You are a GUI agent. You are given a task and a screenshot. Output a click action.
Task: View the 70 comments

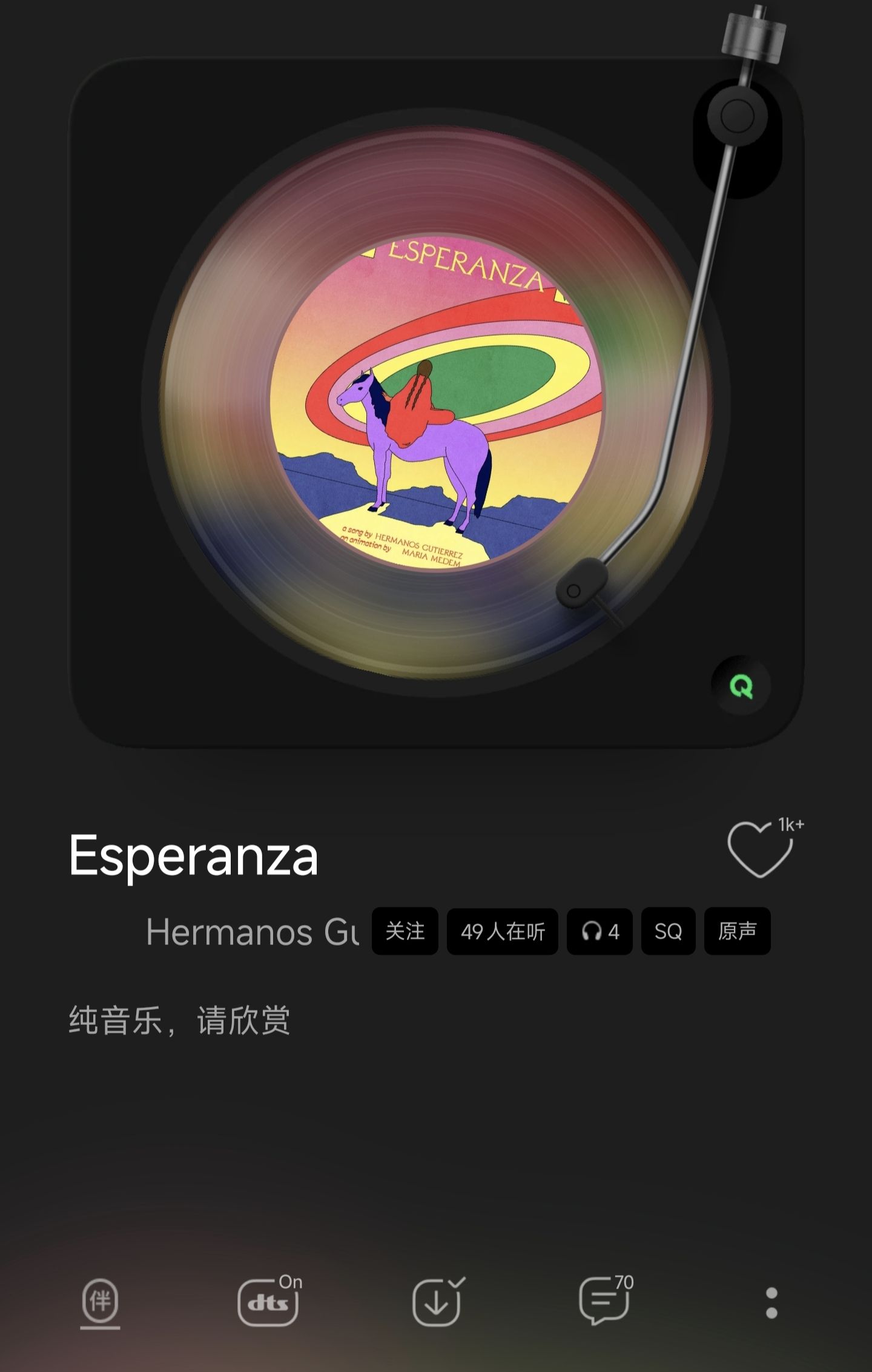pos(606,1300)
